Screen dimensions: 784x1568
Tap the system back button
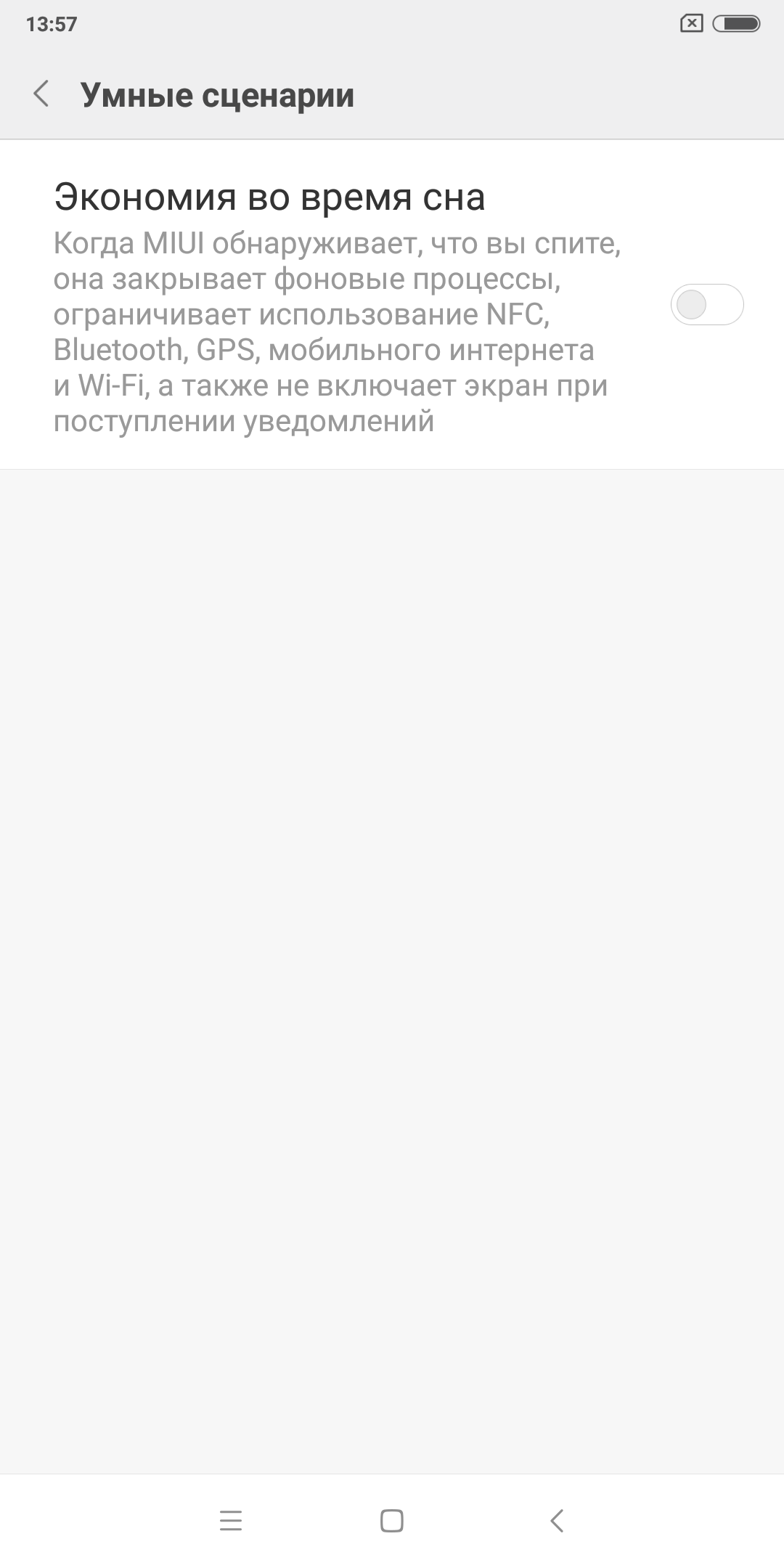[557, 1520]
